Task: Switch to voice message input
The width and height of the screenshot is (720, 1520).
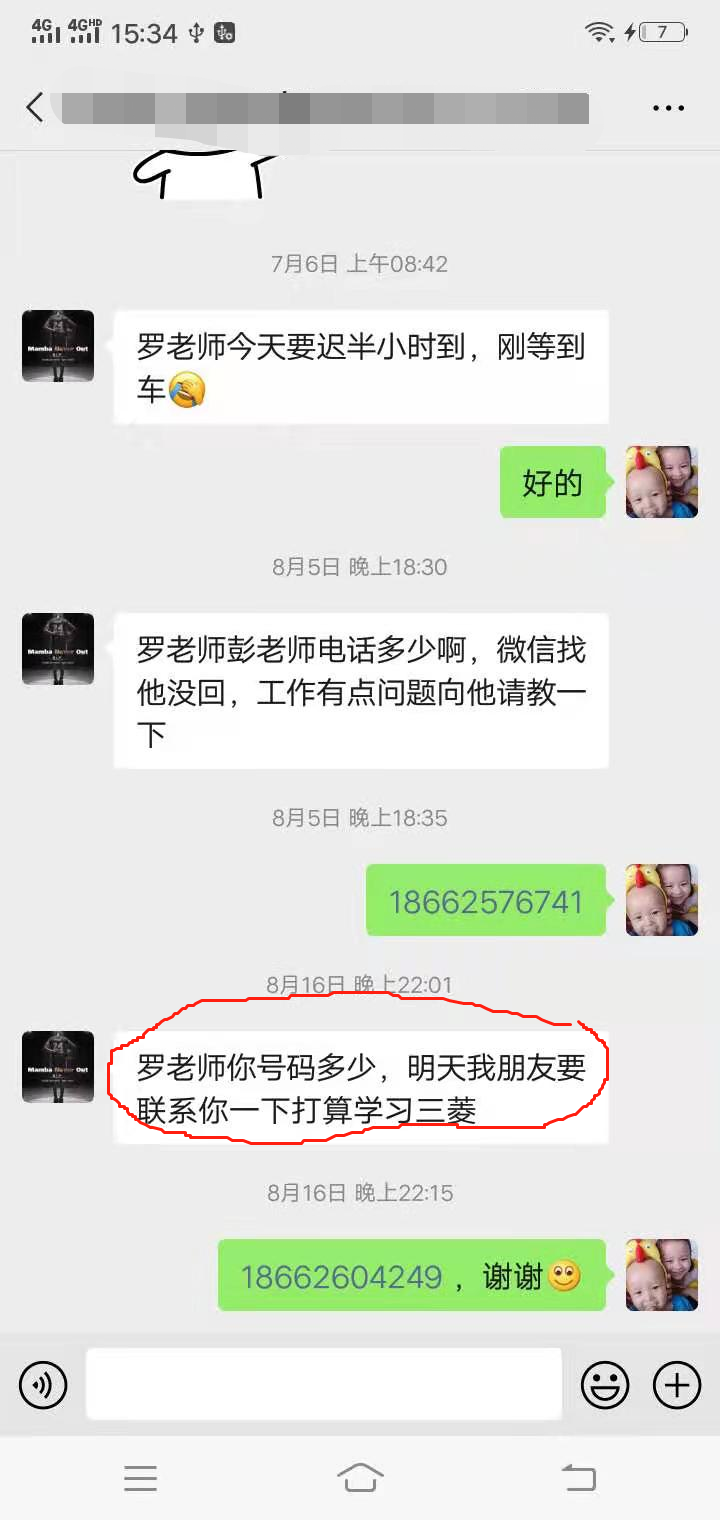Action: coord(43,1385)
